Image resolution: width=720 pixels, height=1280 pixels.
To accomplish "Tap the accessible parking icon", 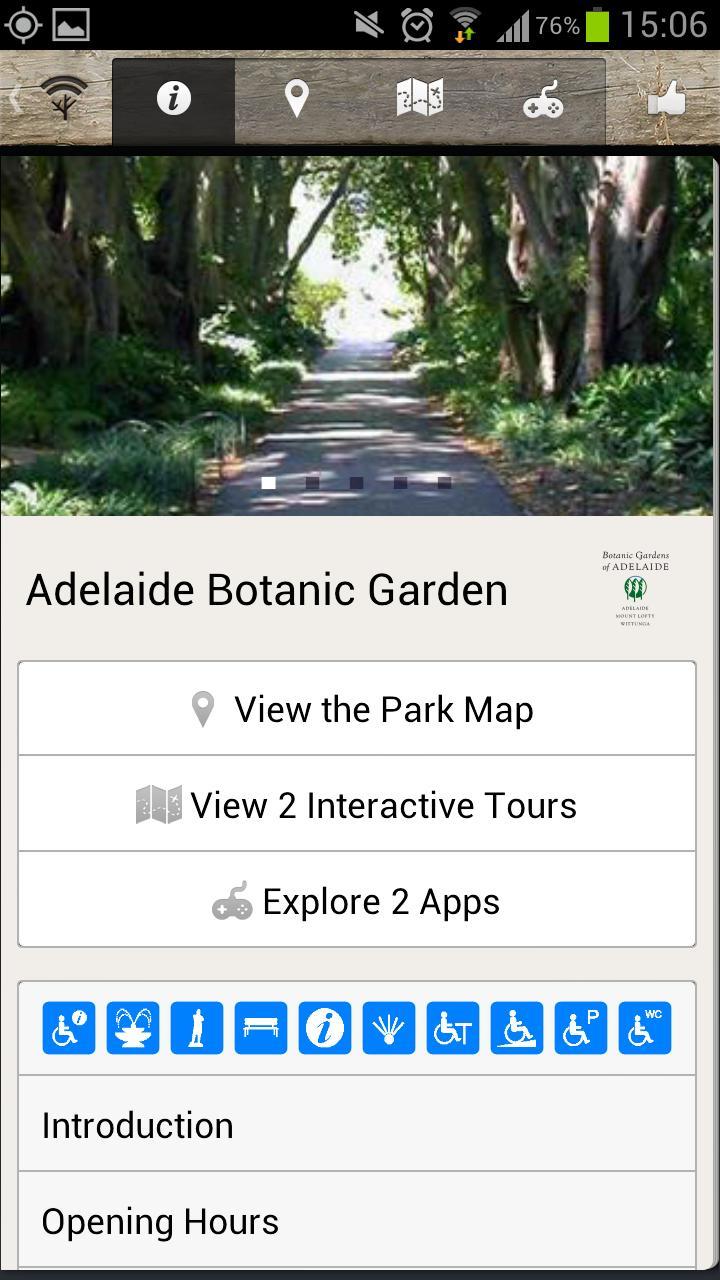I will click(581, 1027).
